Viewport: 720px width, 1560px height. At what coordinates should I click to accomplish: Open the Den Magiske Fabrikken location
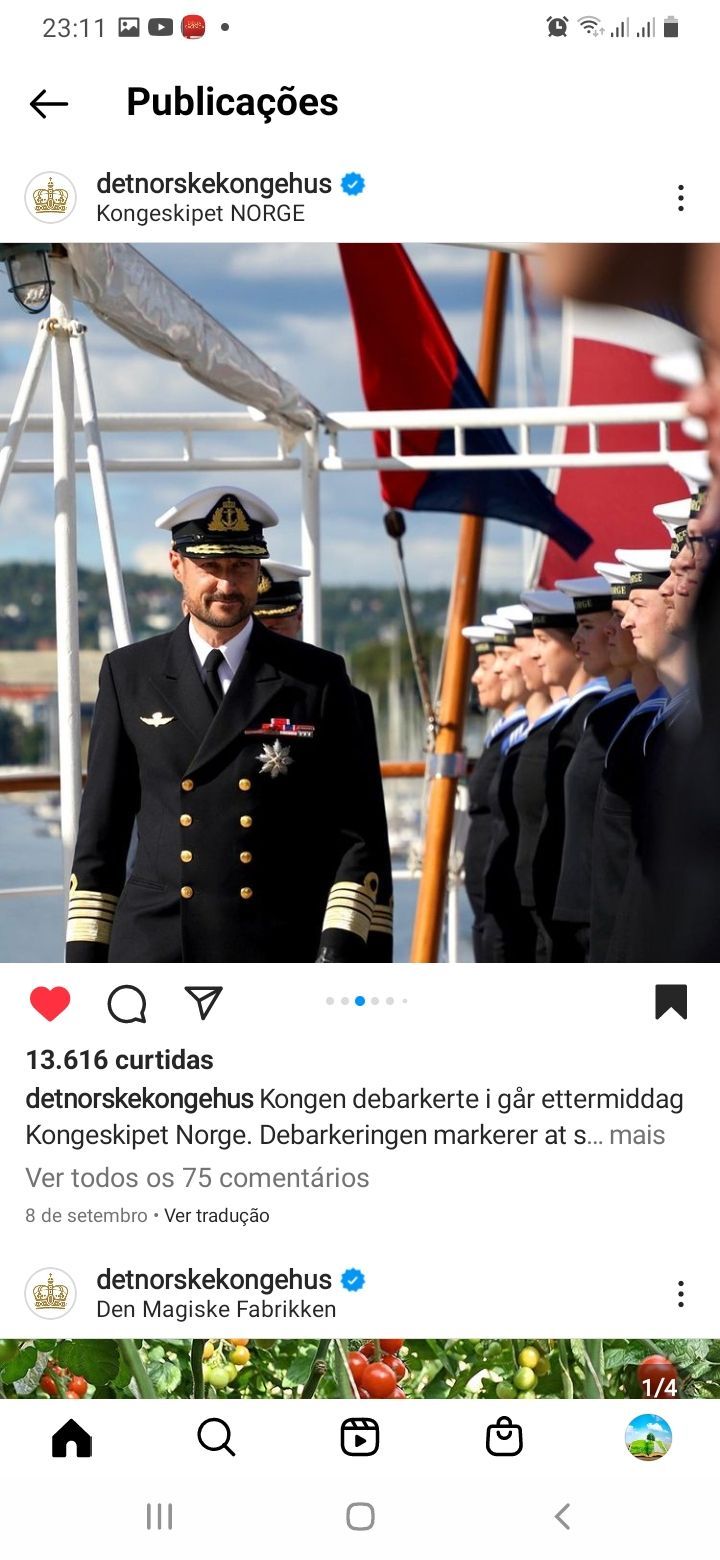click(x=216, y=1309)
